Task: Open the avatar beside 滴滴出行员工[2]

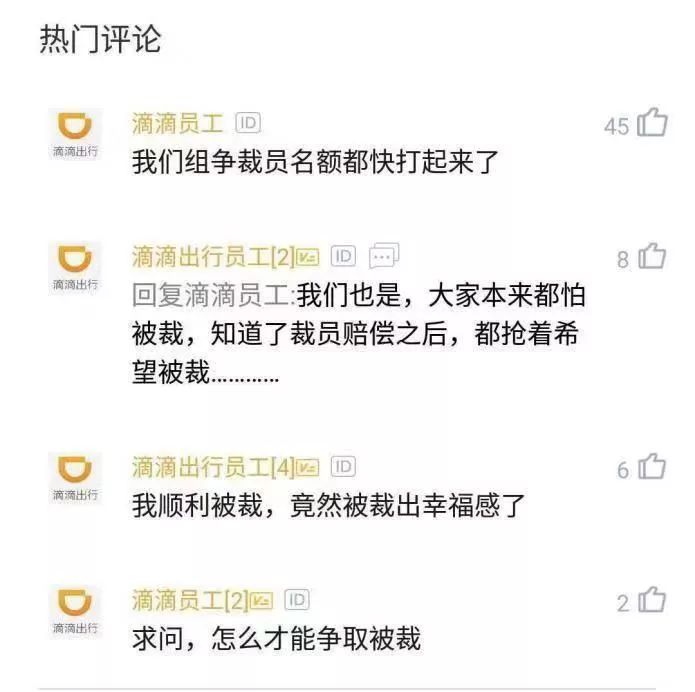Action: 75,266
